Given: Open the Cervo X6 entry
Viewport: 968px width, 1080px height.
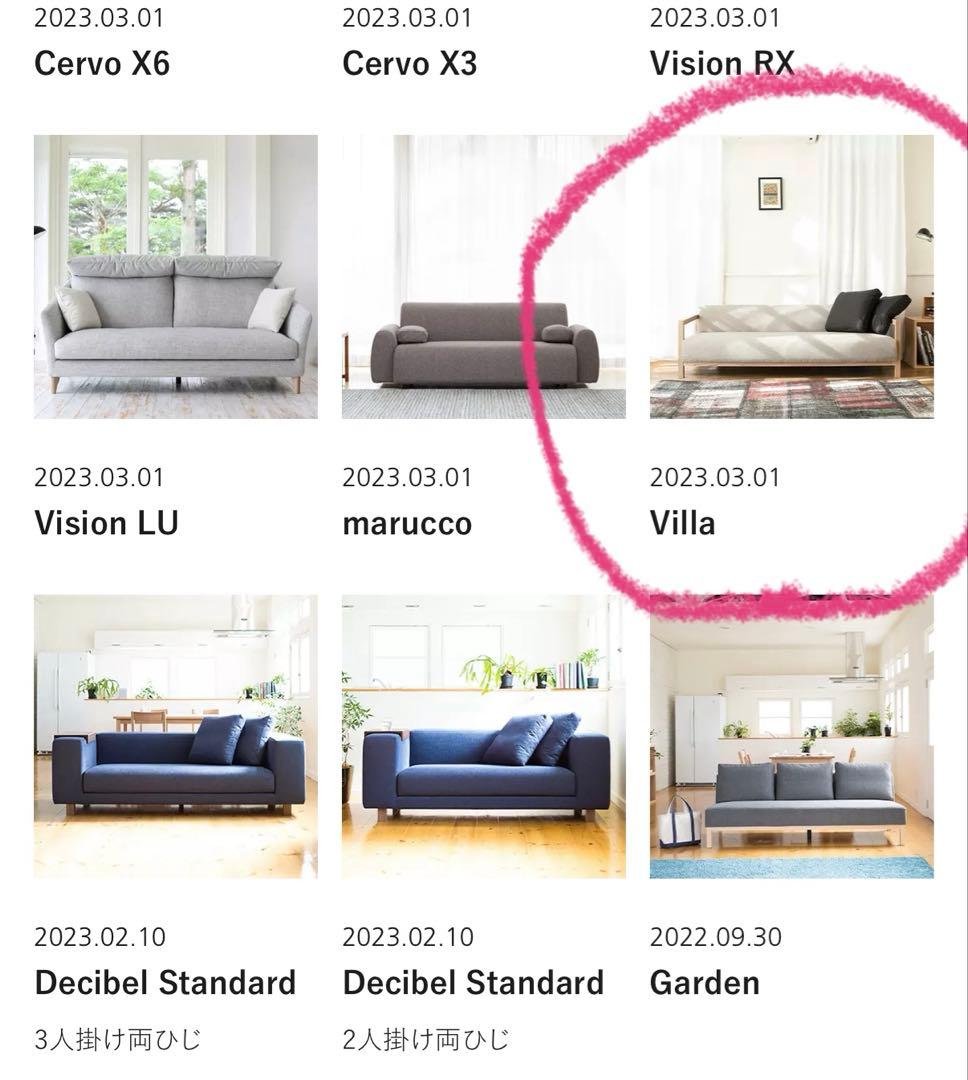Looking at the screenshot, I should [x=102, y=63].
